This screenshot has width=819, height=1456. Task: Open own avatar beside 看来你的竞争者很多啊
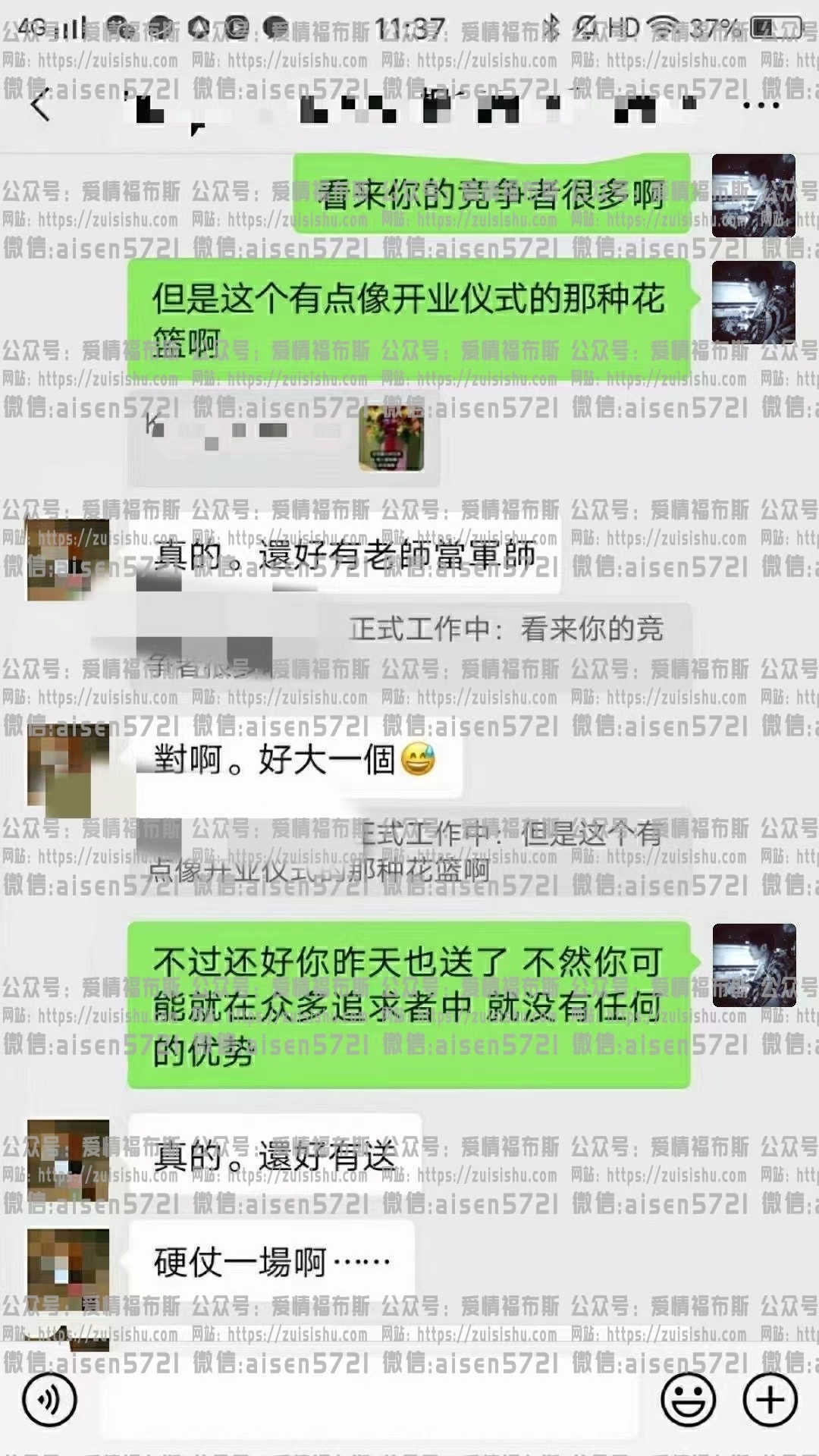tap(753, 195)
